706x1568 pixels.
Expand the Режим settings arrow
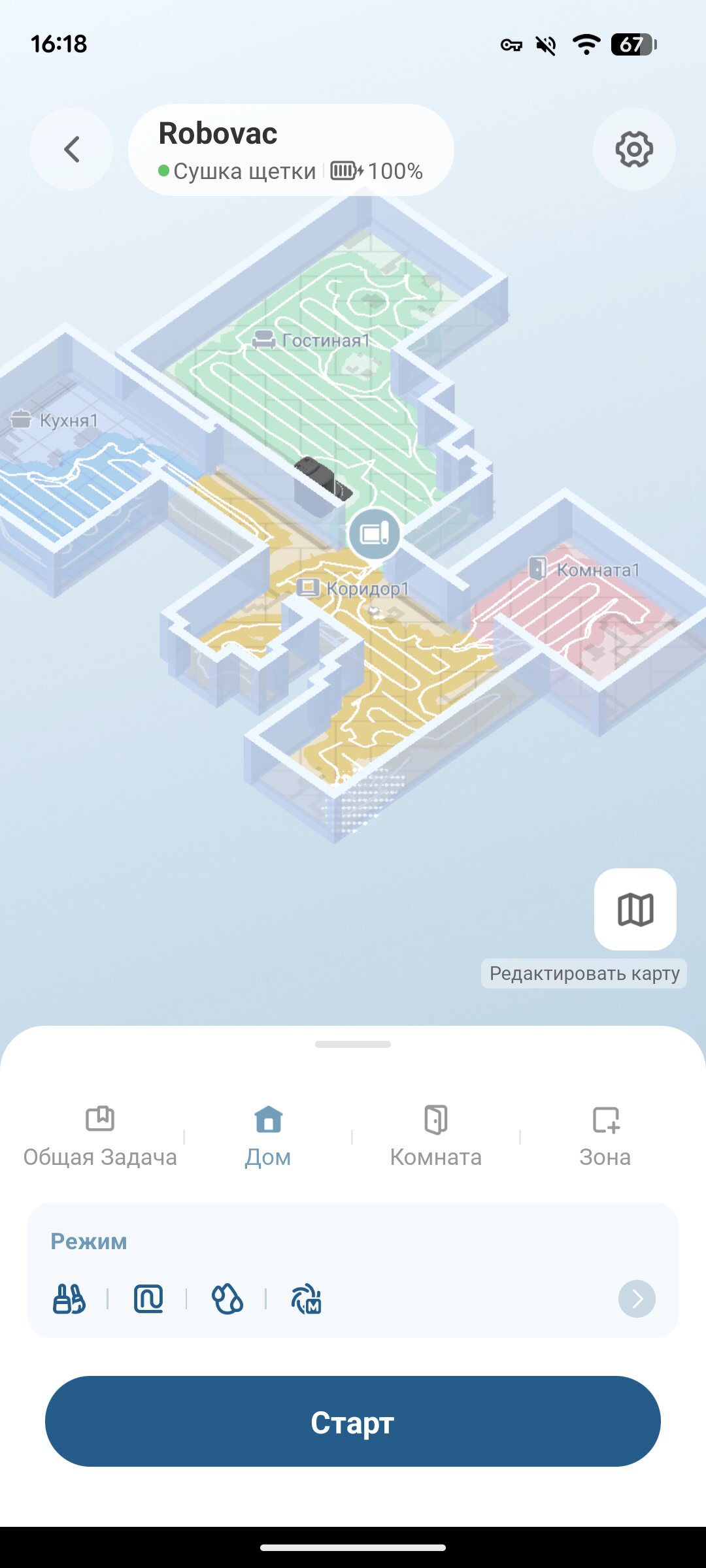637,1299
